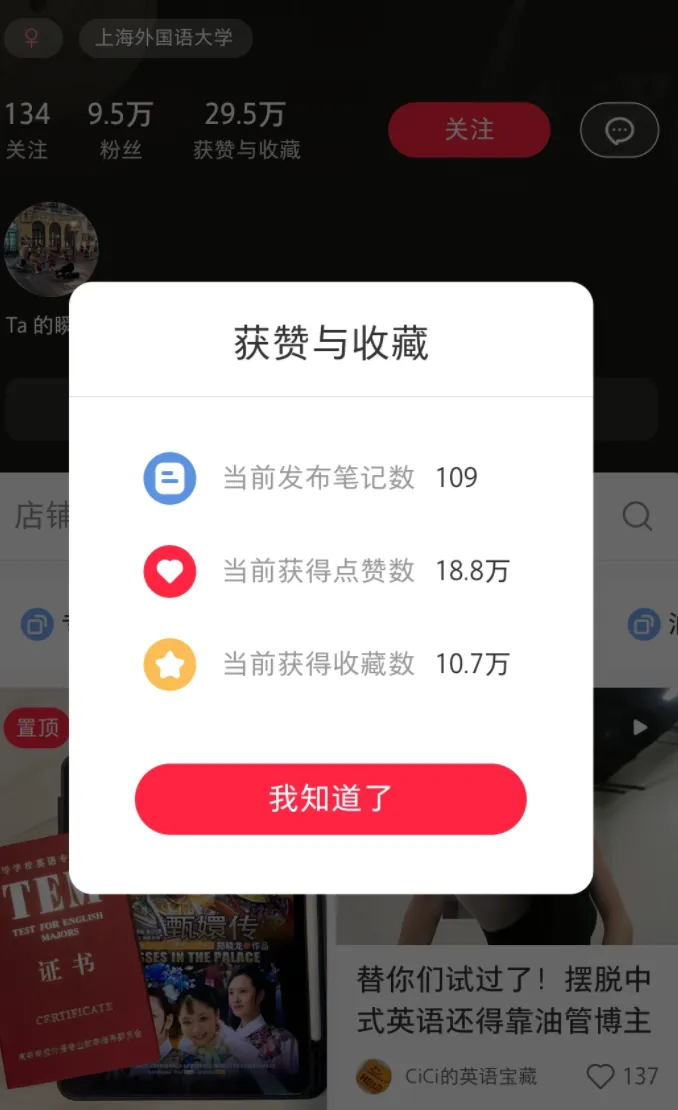The height and width of the screenshot is (1110, 678).
Task: Tap the 上海外国语大学 school tag
Action: point(165,38)
